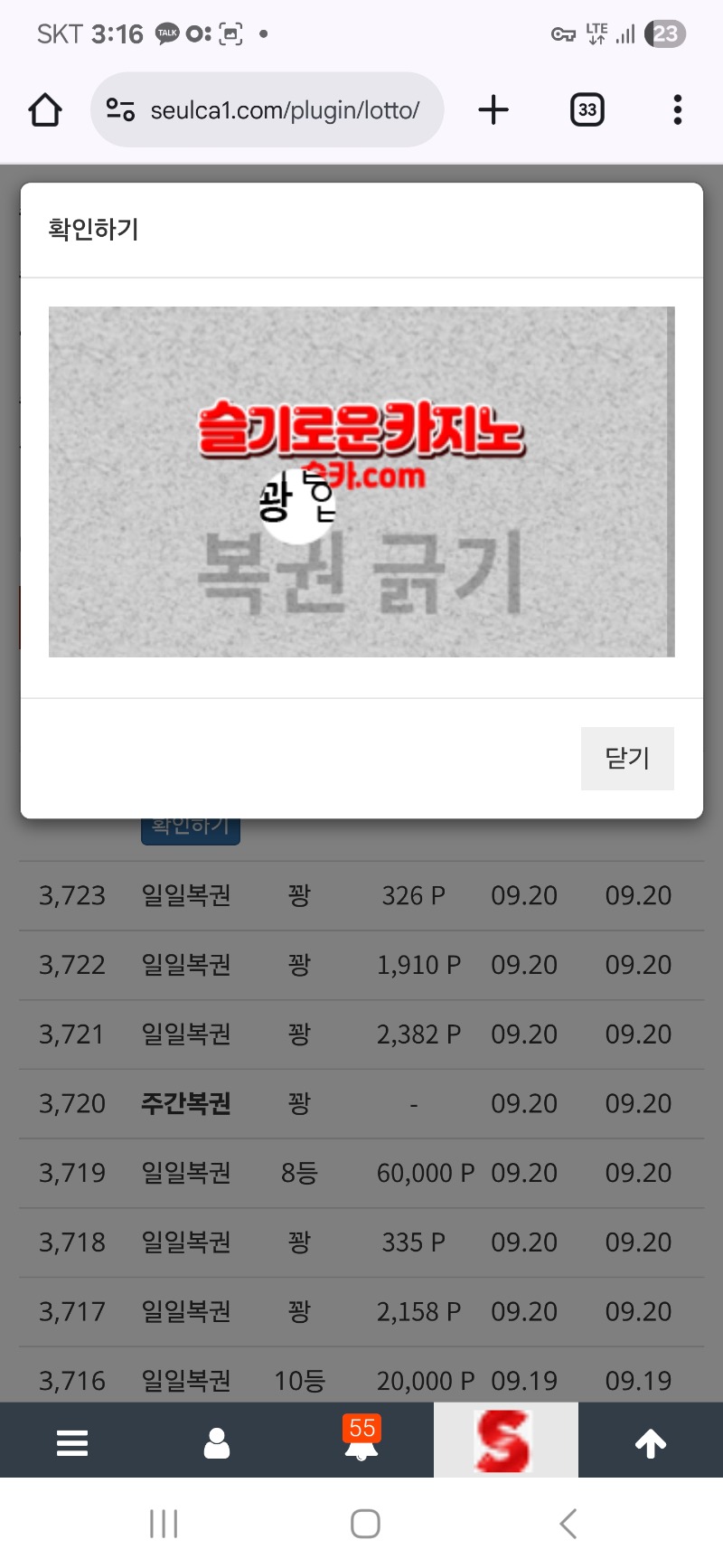
Task: Tap the scratch card area
Action: [361, 482]
